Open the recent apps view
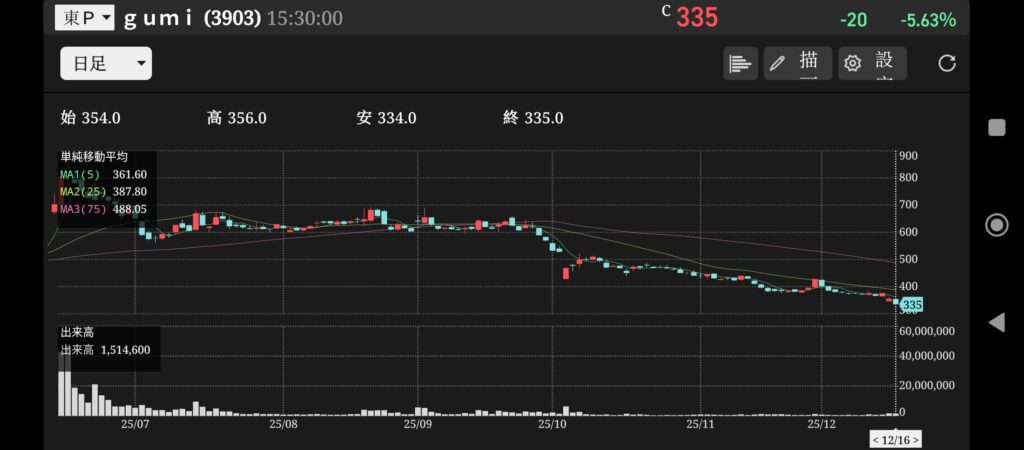 996,127
